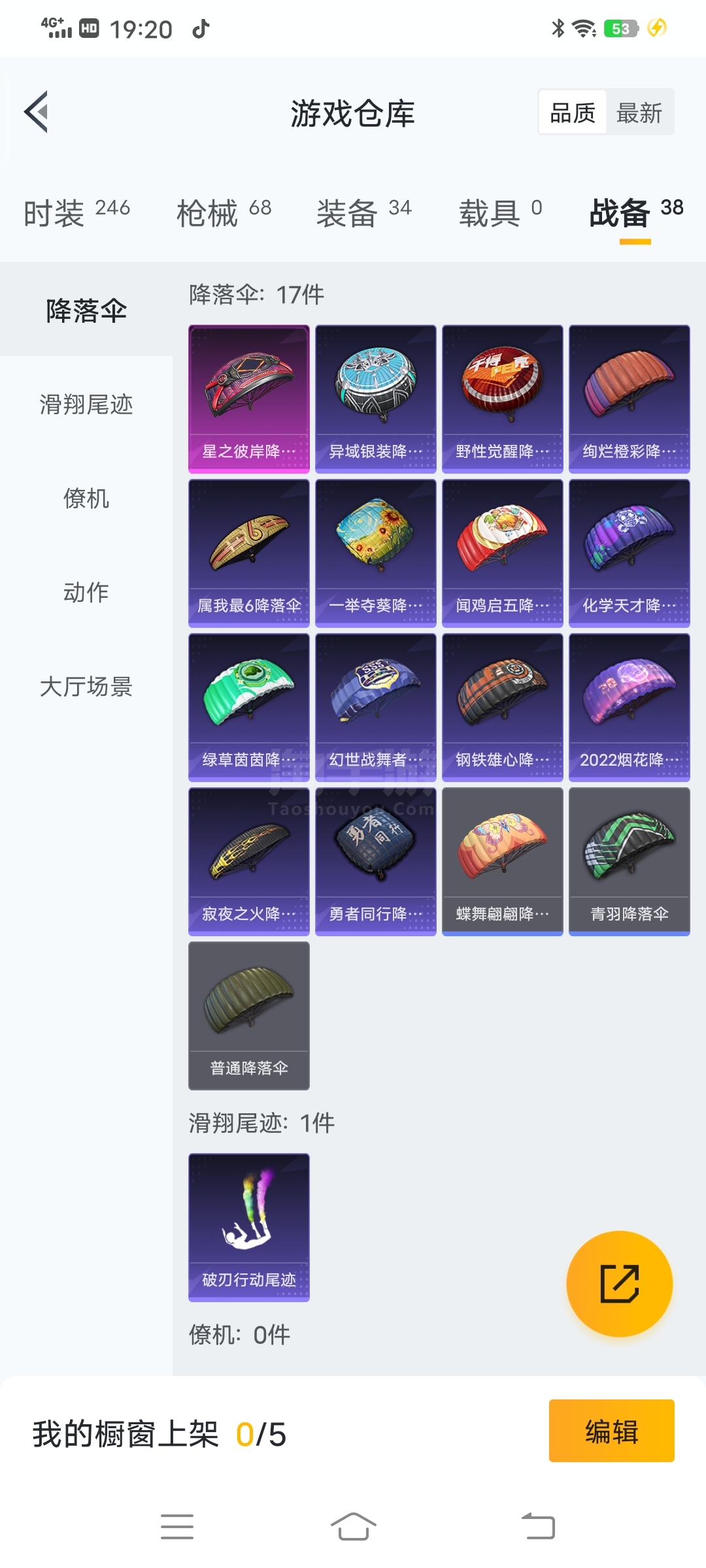This screenshot has height=1568, width=706.
Task: View the 2022烟花 parachute item
Action: coord(630,707)
